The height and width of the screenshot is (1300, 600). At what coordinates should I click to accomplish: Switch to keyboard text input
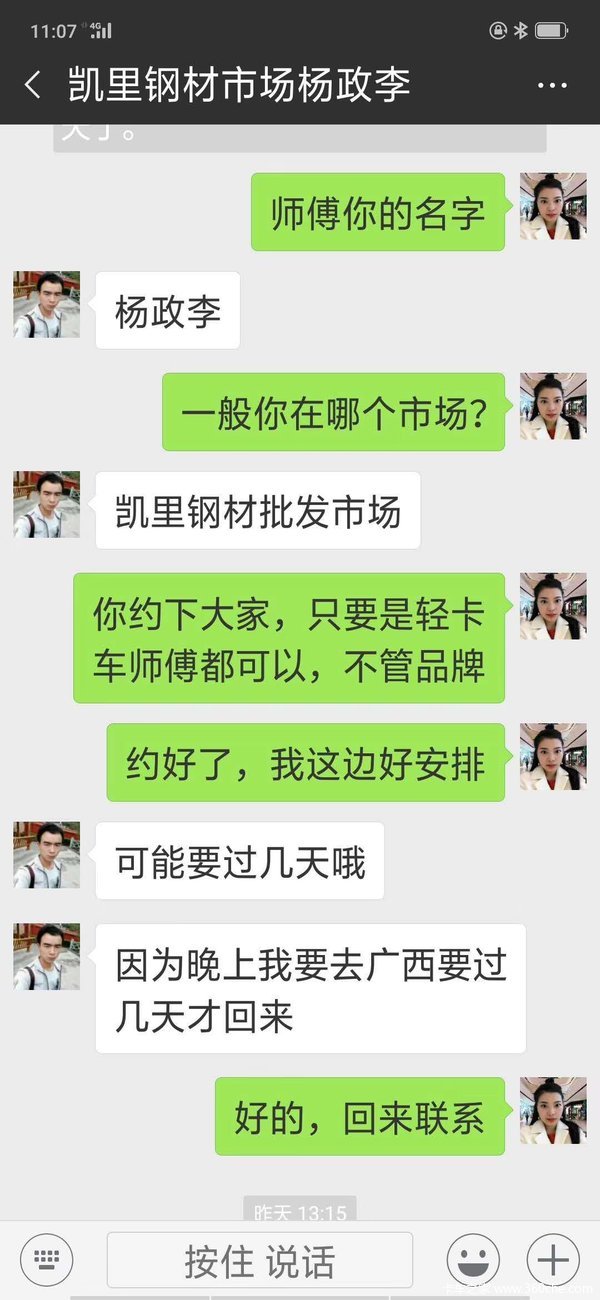pyautogui.click(x=47, y=1259)
